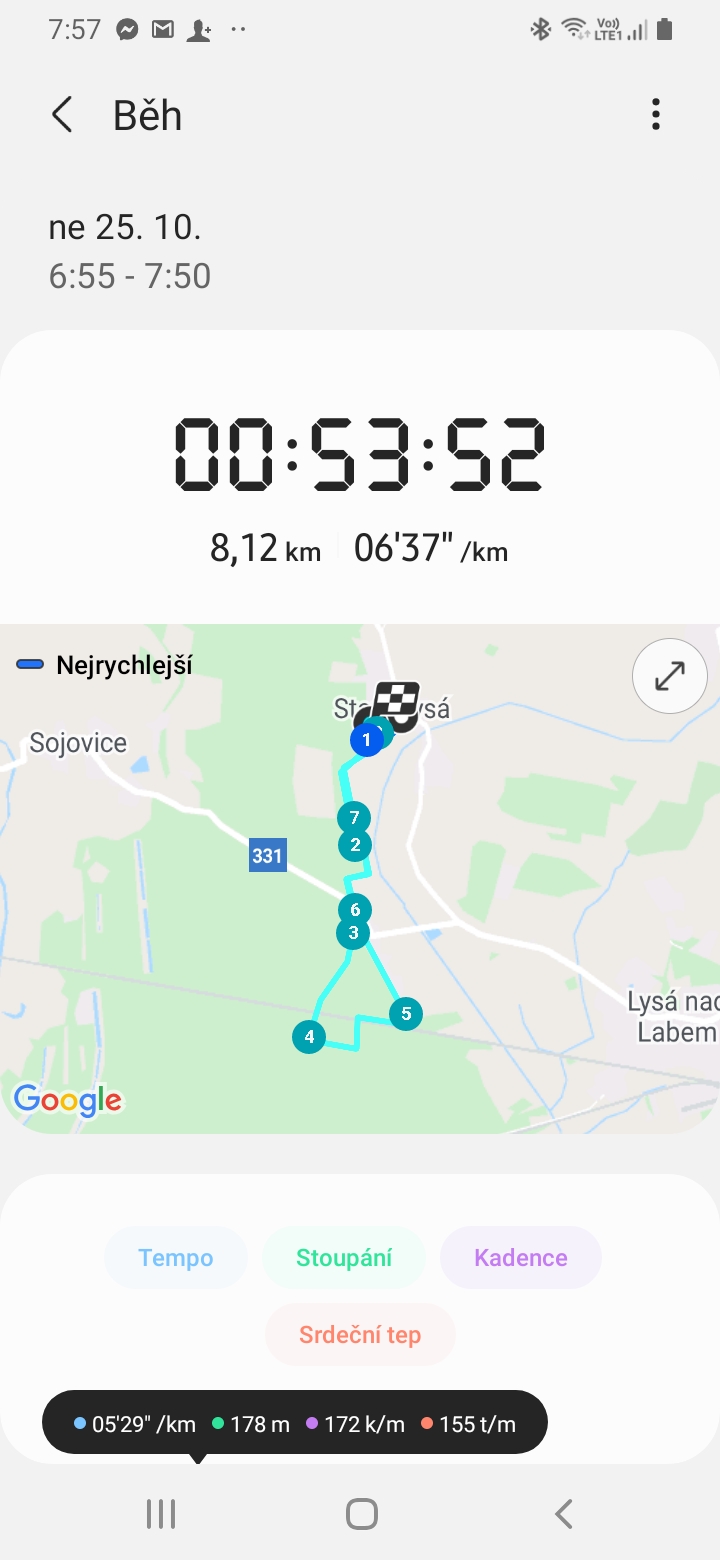Select the Kadence chip
This screenshot has width=720, height=1560.
521,1258
